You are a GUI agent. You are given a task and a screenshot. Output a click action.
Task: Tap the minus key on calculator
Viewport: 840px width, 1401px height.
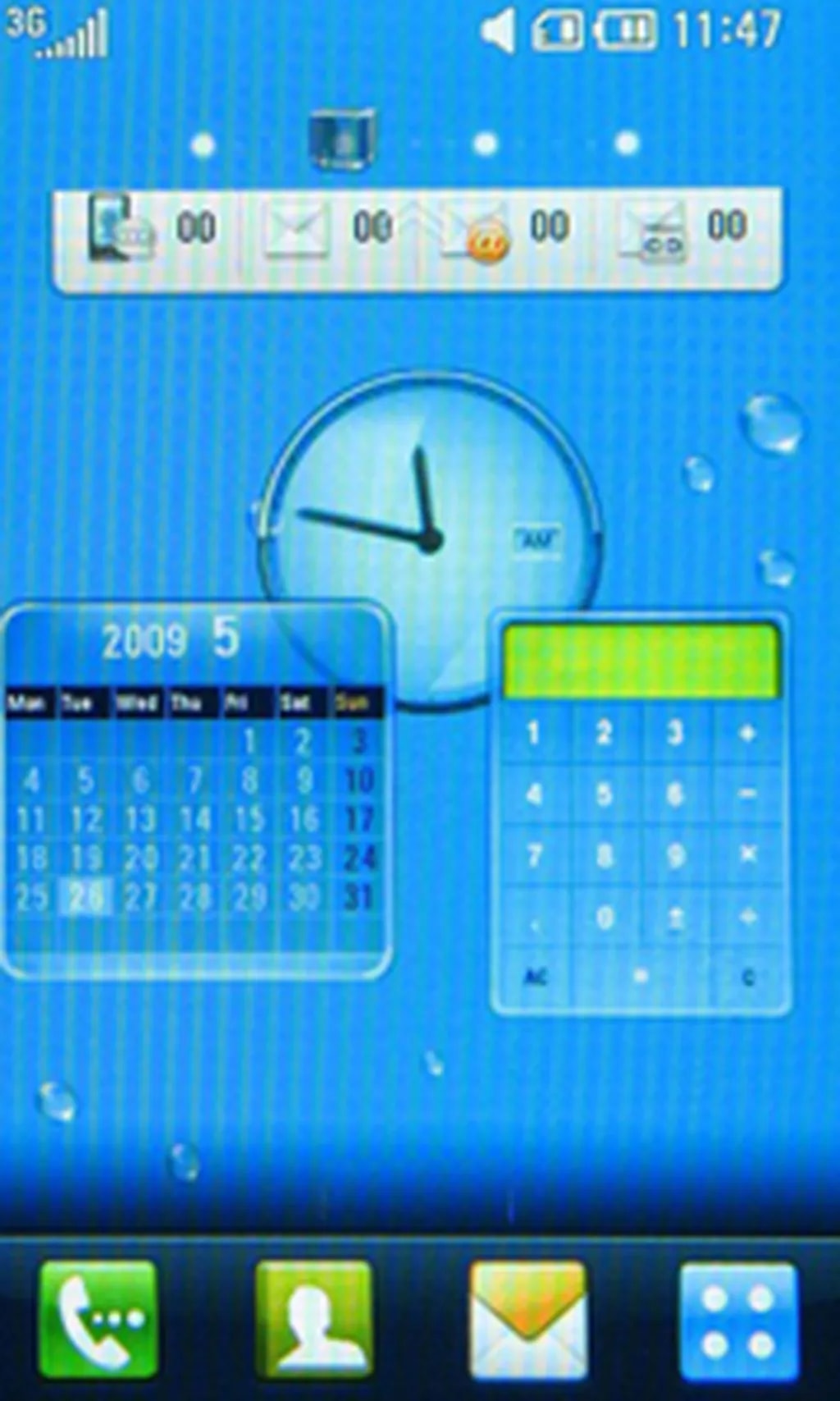(747, 794)
